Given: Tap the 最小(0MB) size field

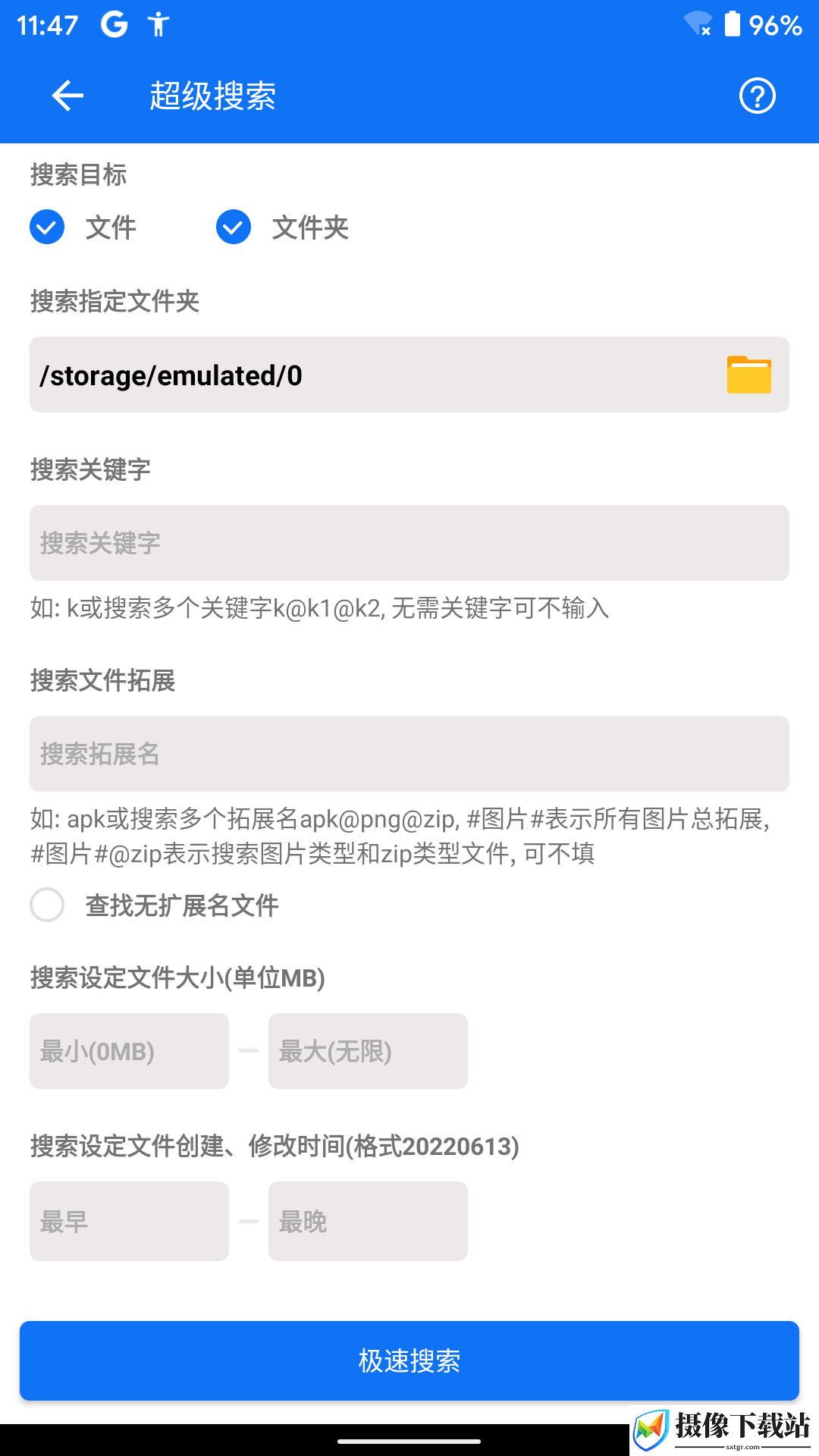Looking at the screenshot, I should coord(129,1051).
